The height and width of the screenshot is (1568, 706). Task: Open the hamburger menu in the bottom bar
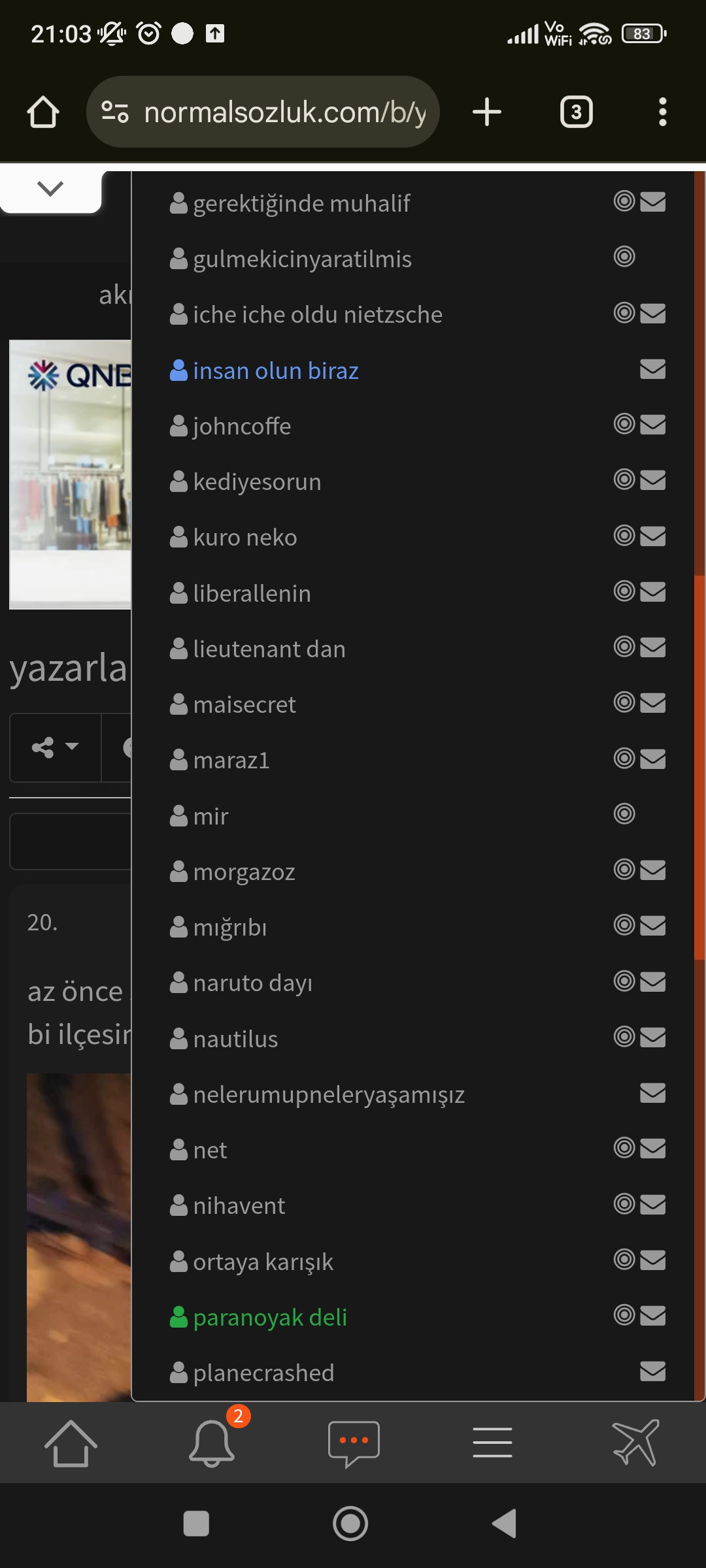tap(492, 1443)
